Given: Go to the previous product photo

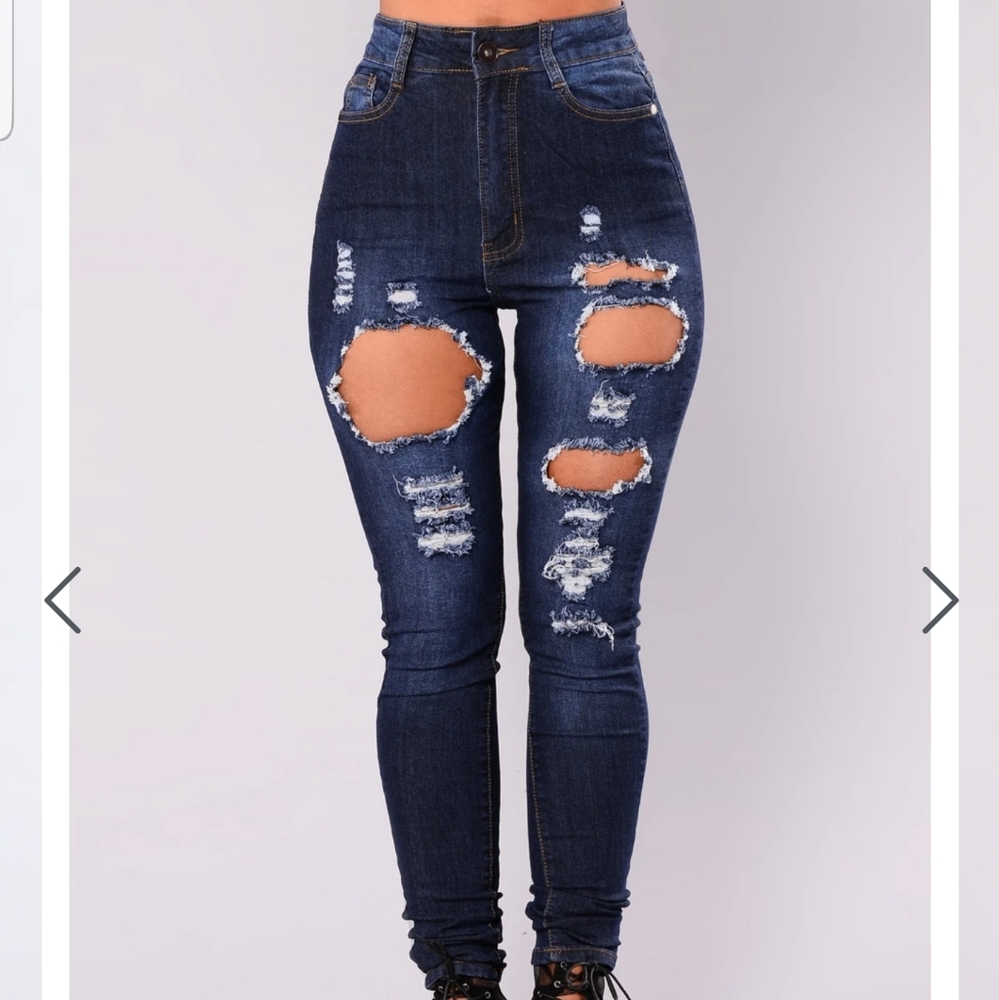Looking at the screenshot, I should tap(62, 600).
